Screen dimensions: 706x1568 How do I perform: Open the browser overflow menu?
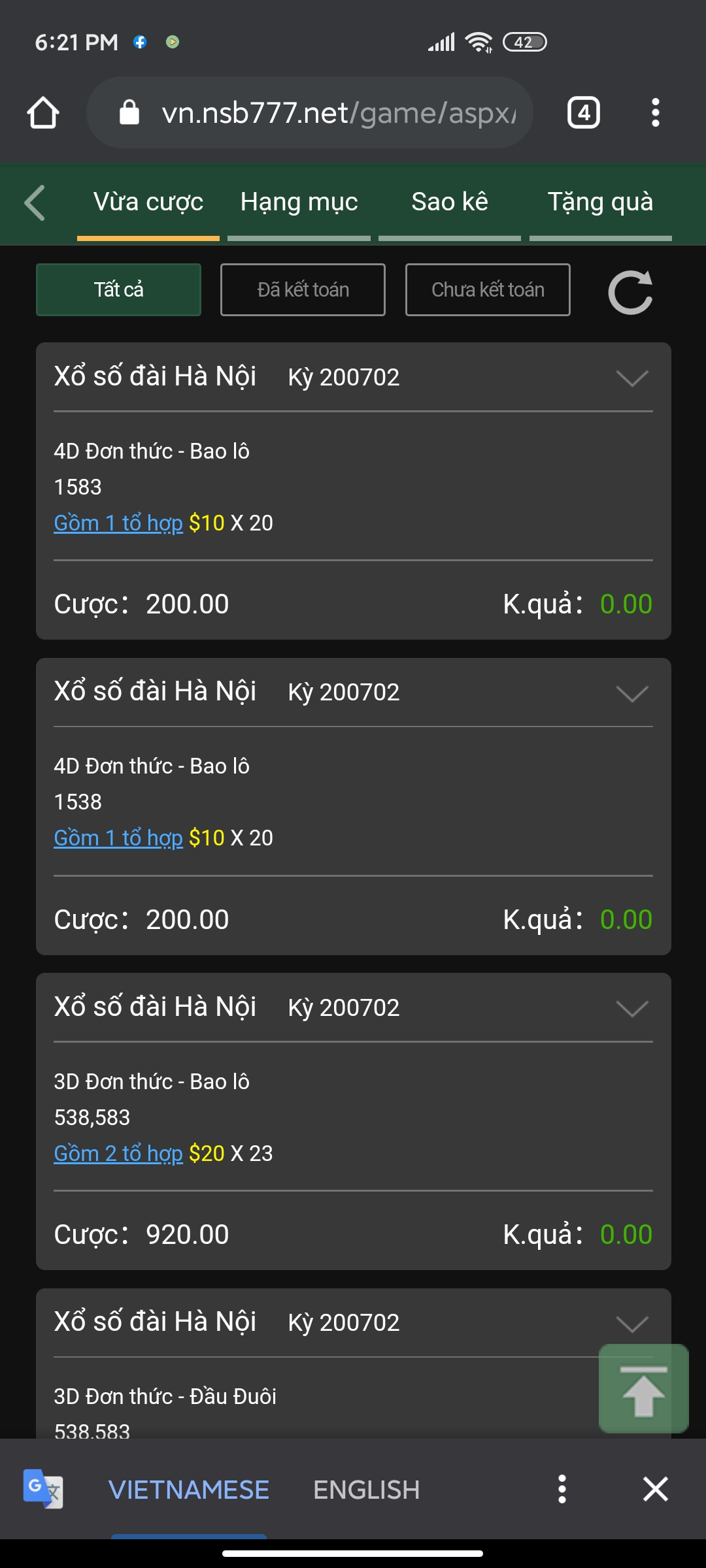(x=655, y=113)
